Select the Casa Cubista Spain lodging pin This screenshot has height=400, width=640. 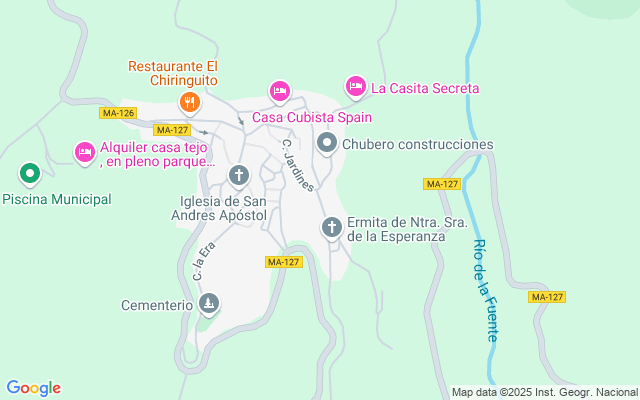click(280, 92)
